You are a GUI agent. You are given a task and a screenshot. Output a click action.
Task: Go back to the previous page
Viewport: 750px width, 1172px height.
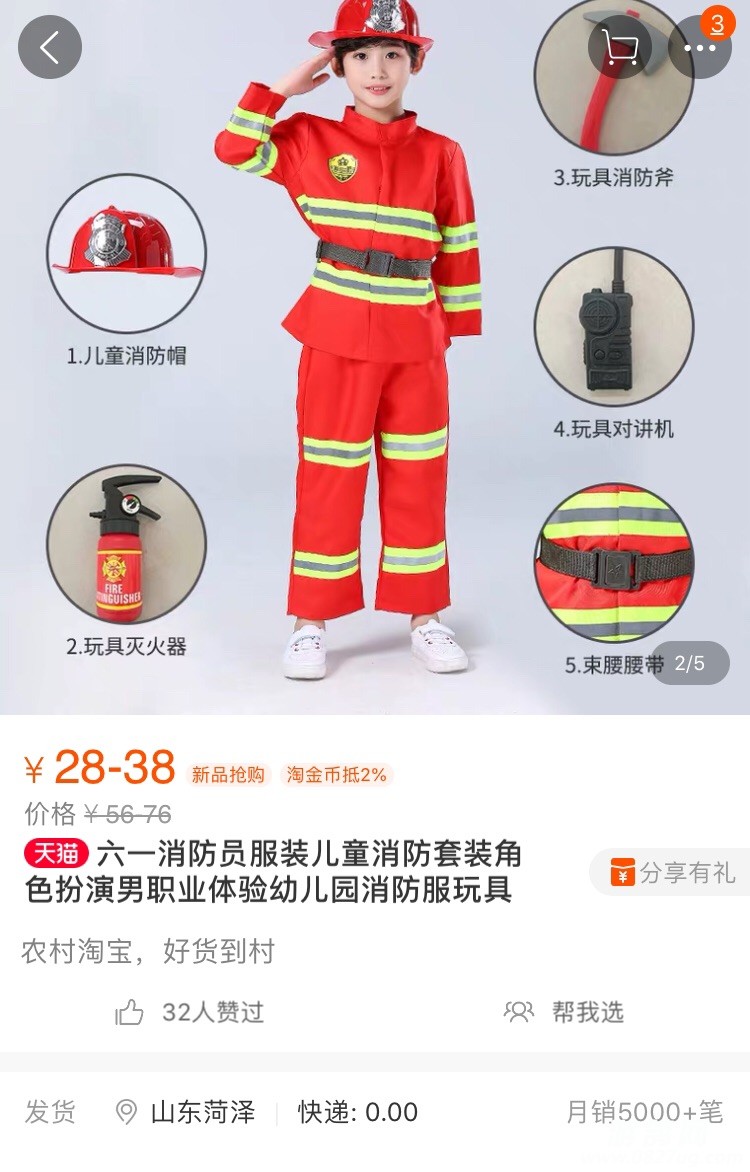(50, 47)
